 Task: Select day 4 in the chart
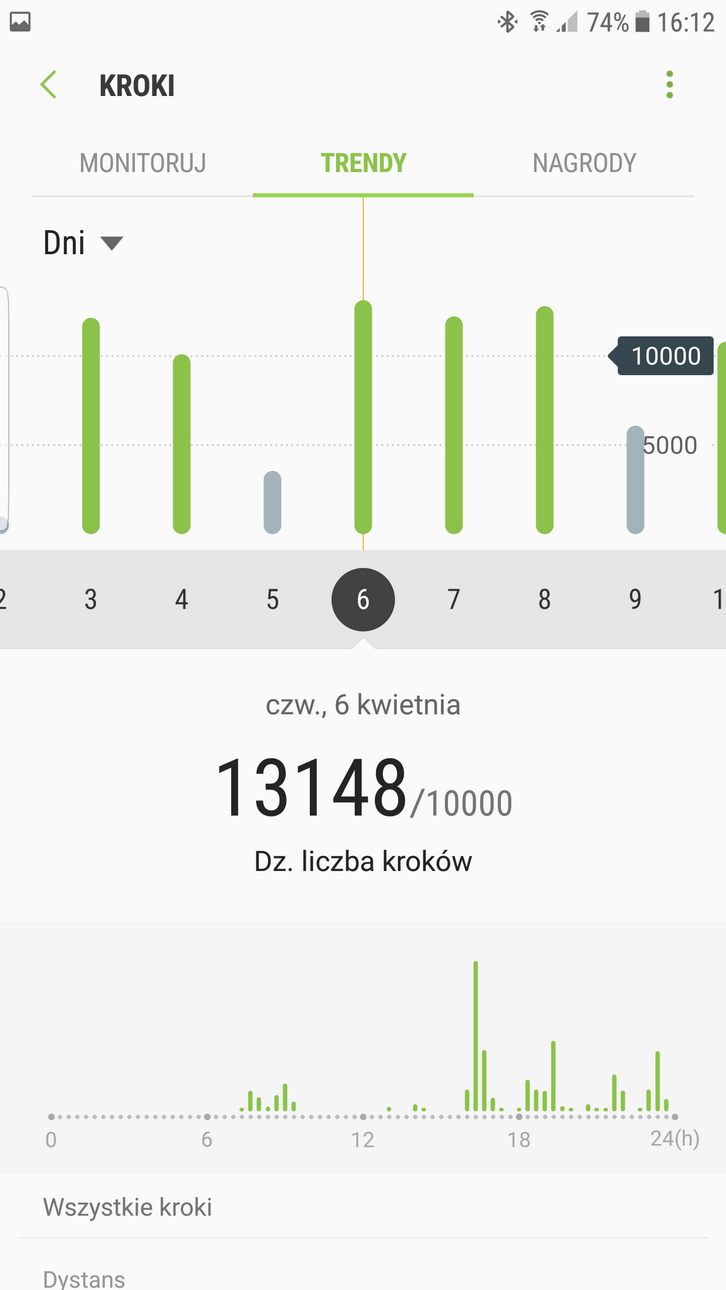click(x=181, y=599)
